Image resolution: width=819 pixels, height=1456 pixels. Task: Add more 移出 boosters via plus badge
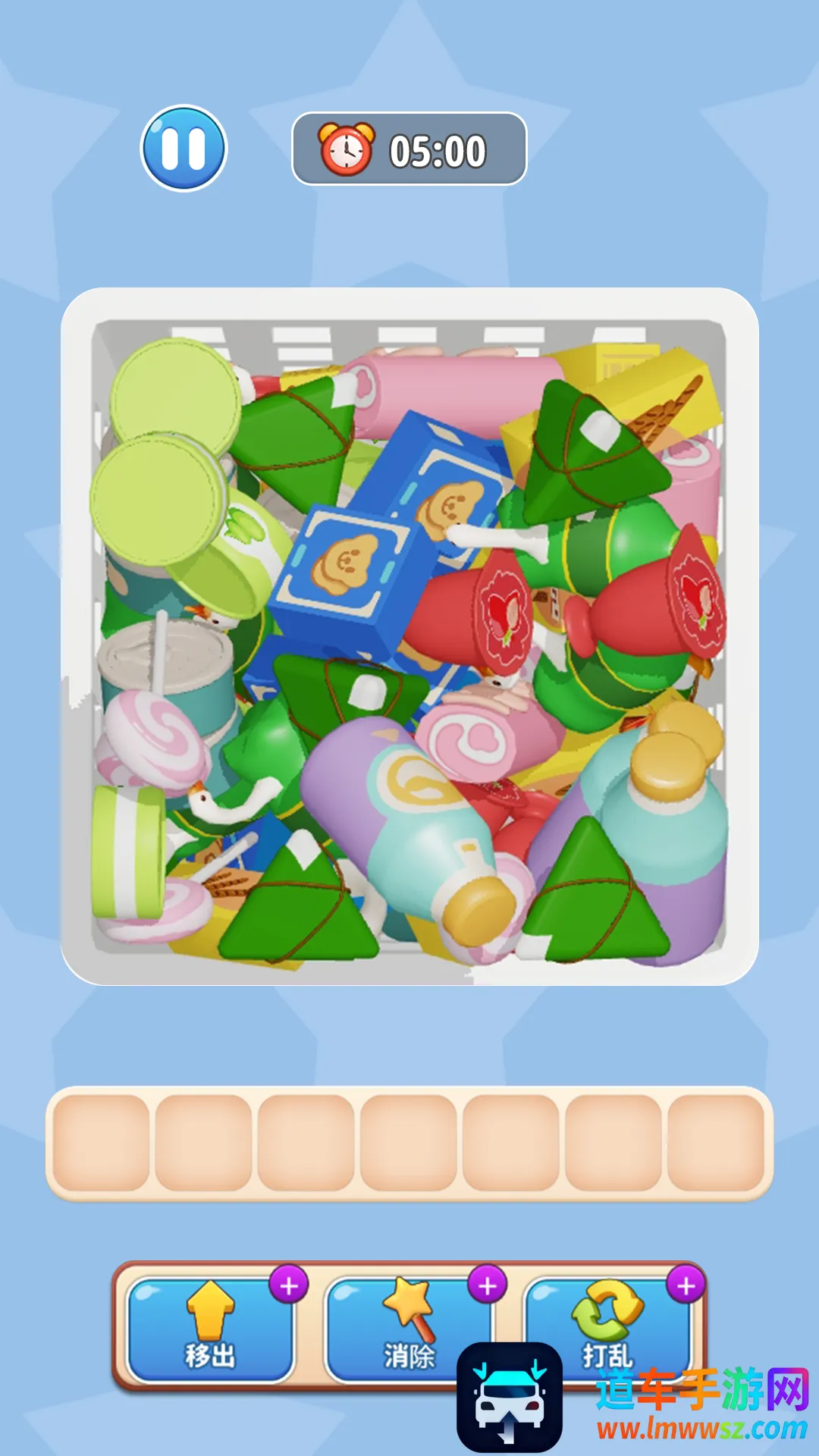(x=289, y=1285)
